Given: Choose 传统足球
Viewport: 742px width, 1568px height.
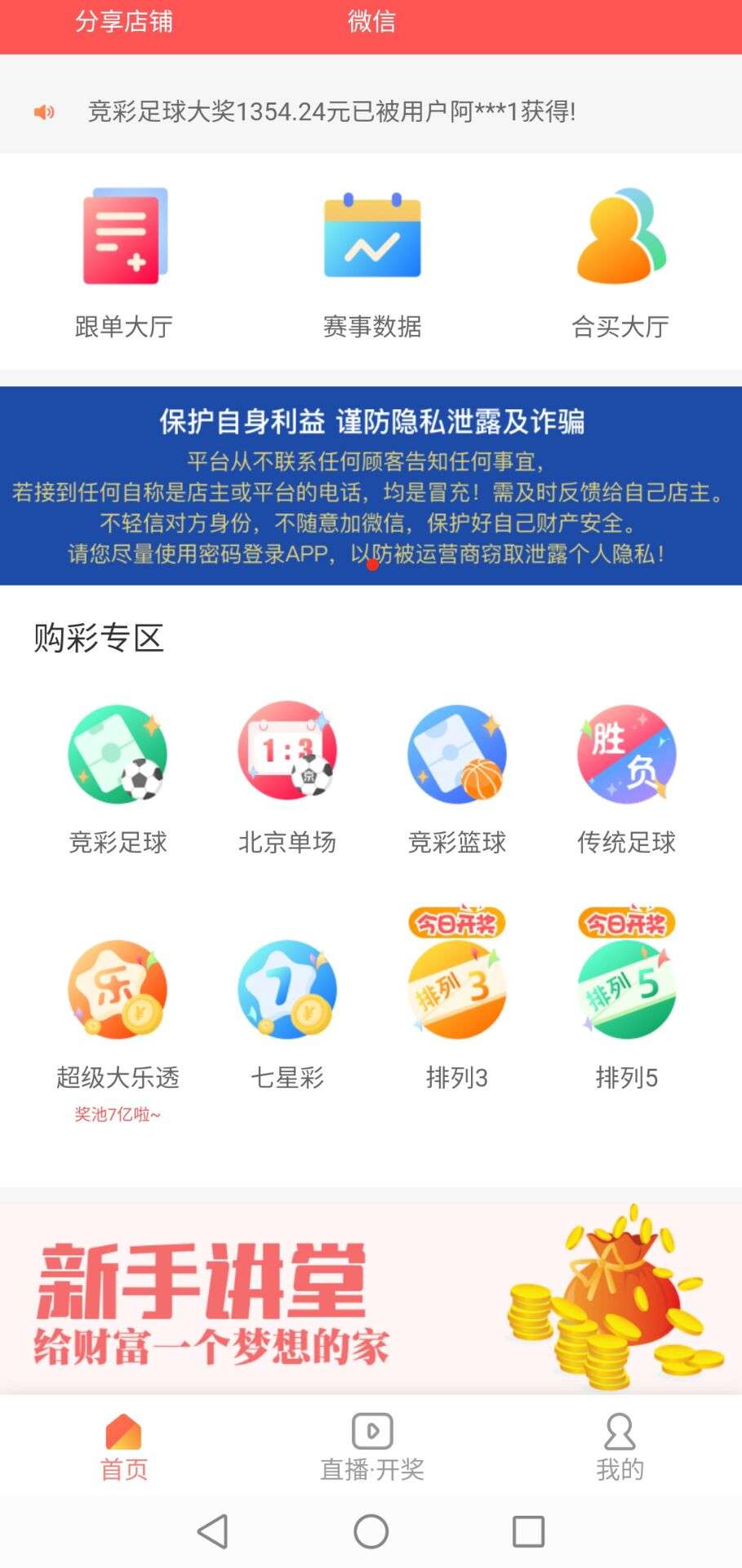Looking at the screenshot, I should (x=626, y=777).
